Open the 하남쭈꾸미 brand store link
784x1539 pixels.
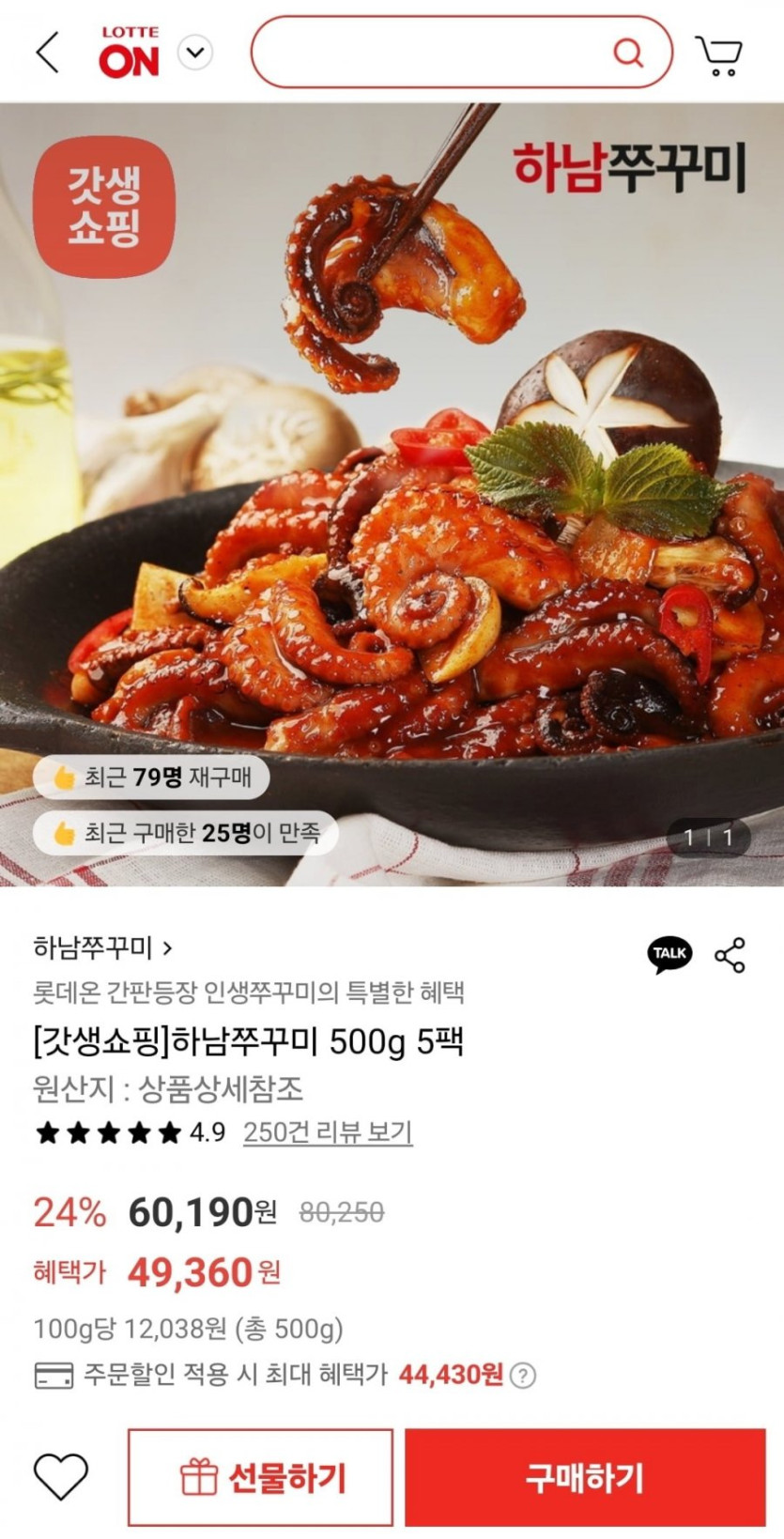(x=102, y=947)
